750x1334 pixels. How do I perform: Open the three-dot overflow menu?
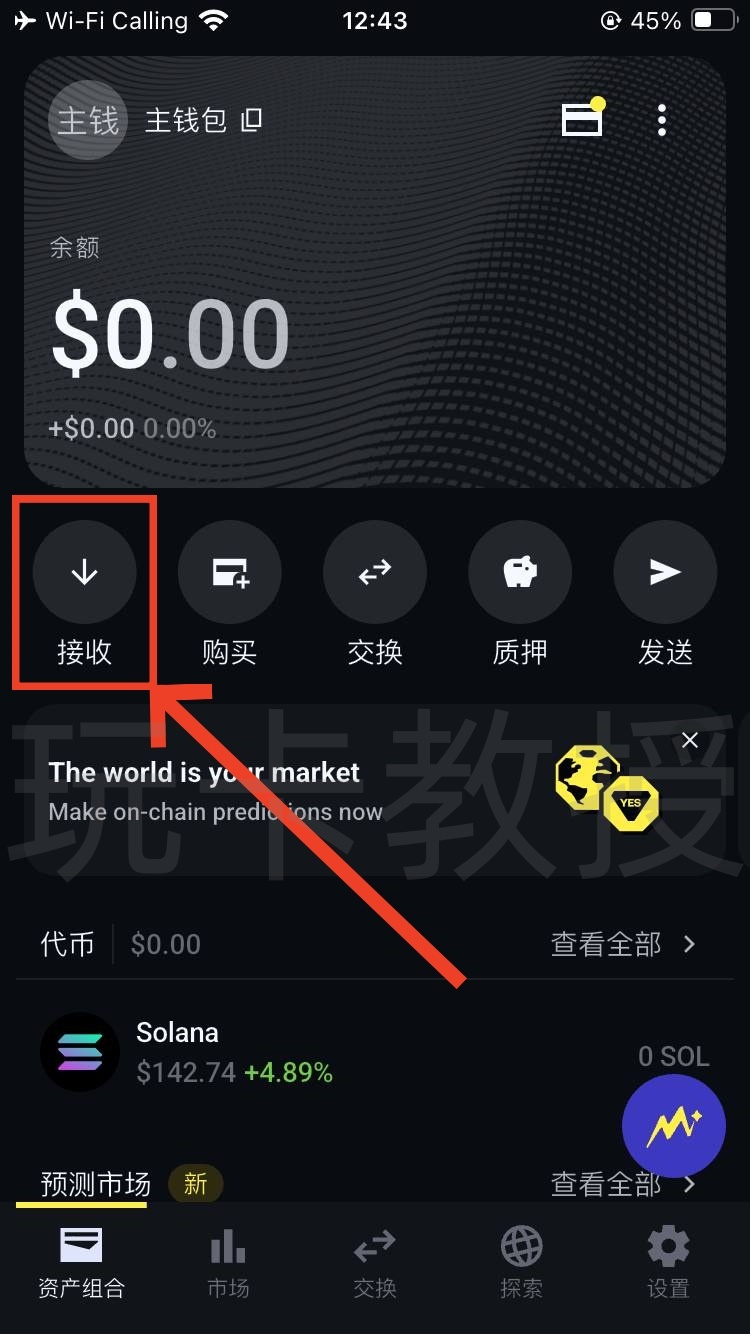(662, 120)
